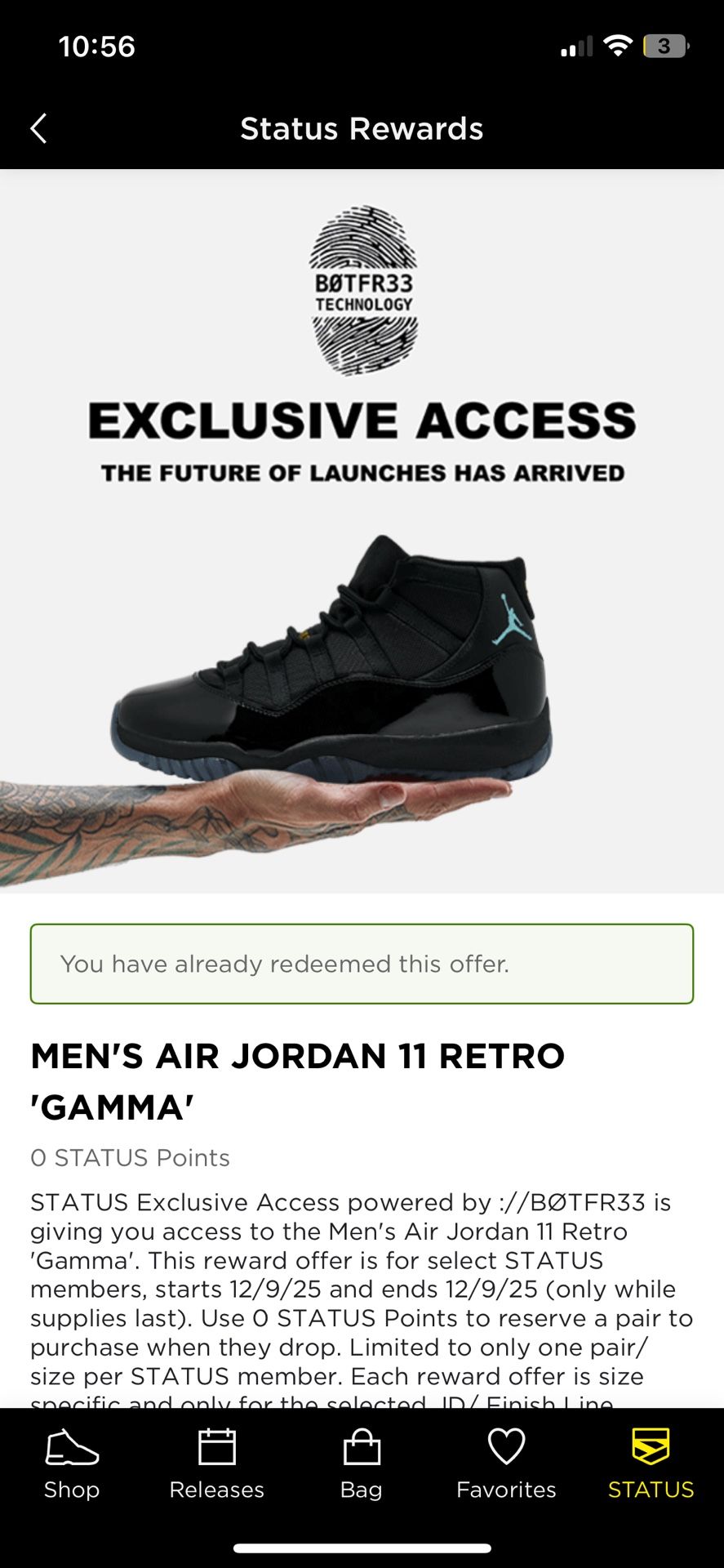Switch to the Favorites tab
Viewport: 724px width, 1568px height.
506,1489
